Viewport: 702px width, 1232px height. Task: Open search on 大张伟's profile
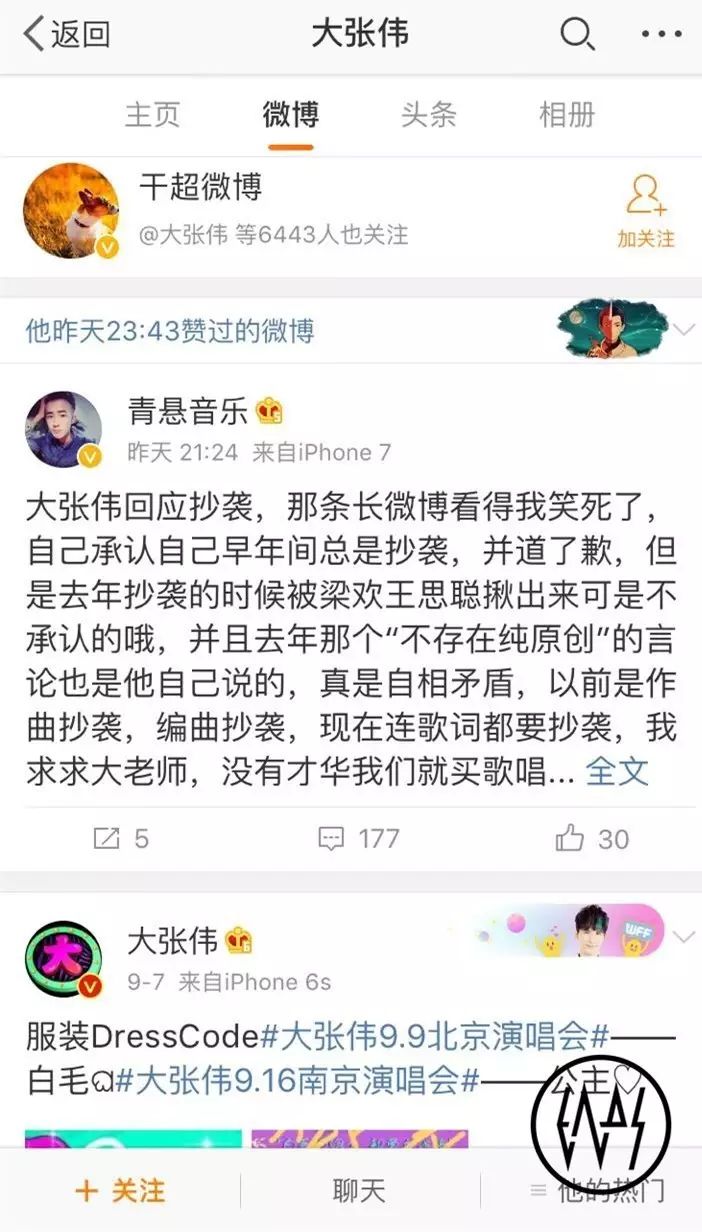coord(577,35)
